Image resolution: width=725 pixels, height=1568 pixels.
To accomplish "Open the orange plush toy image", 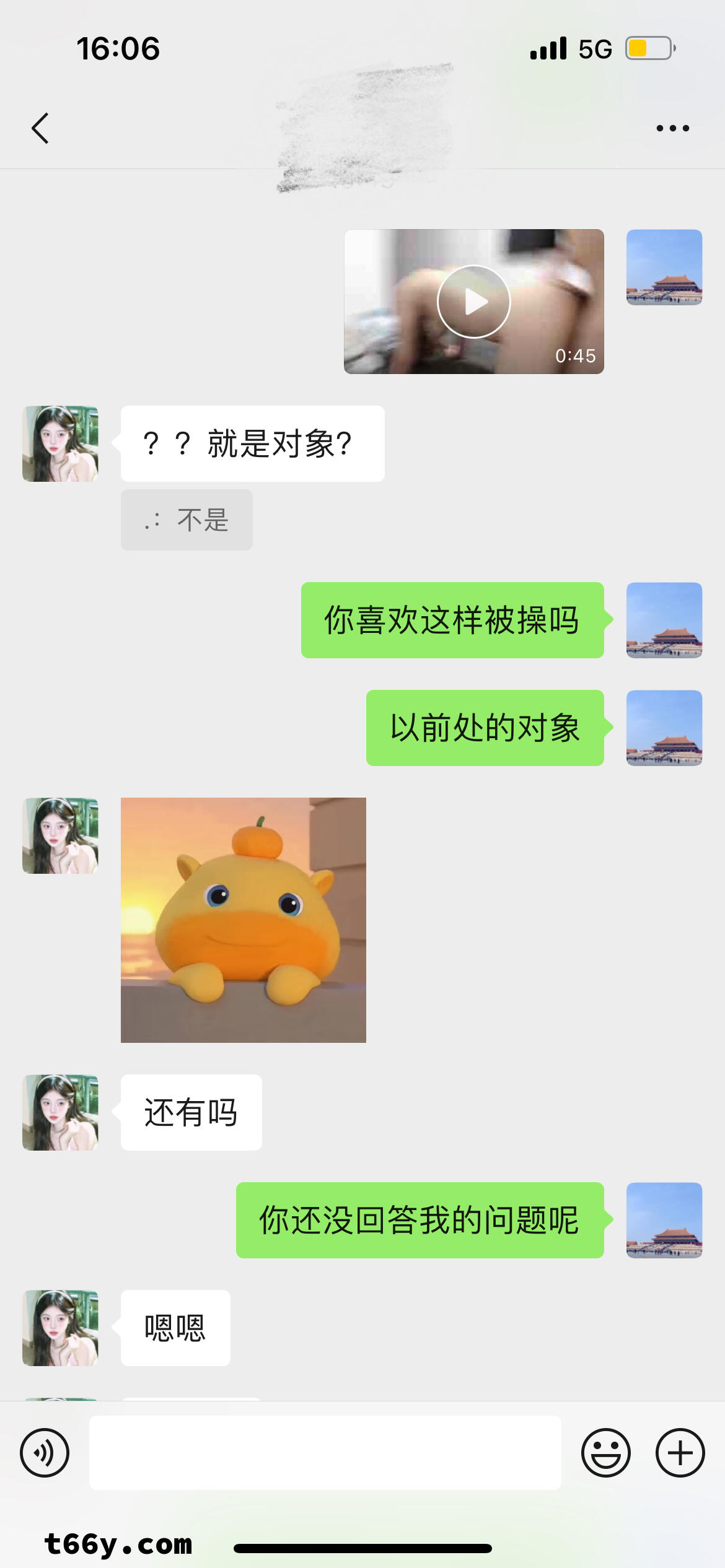I will [x=244, y=920].
